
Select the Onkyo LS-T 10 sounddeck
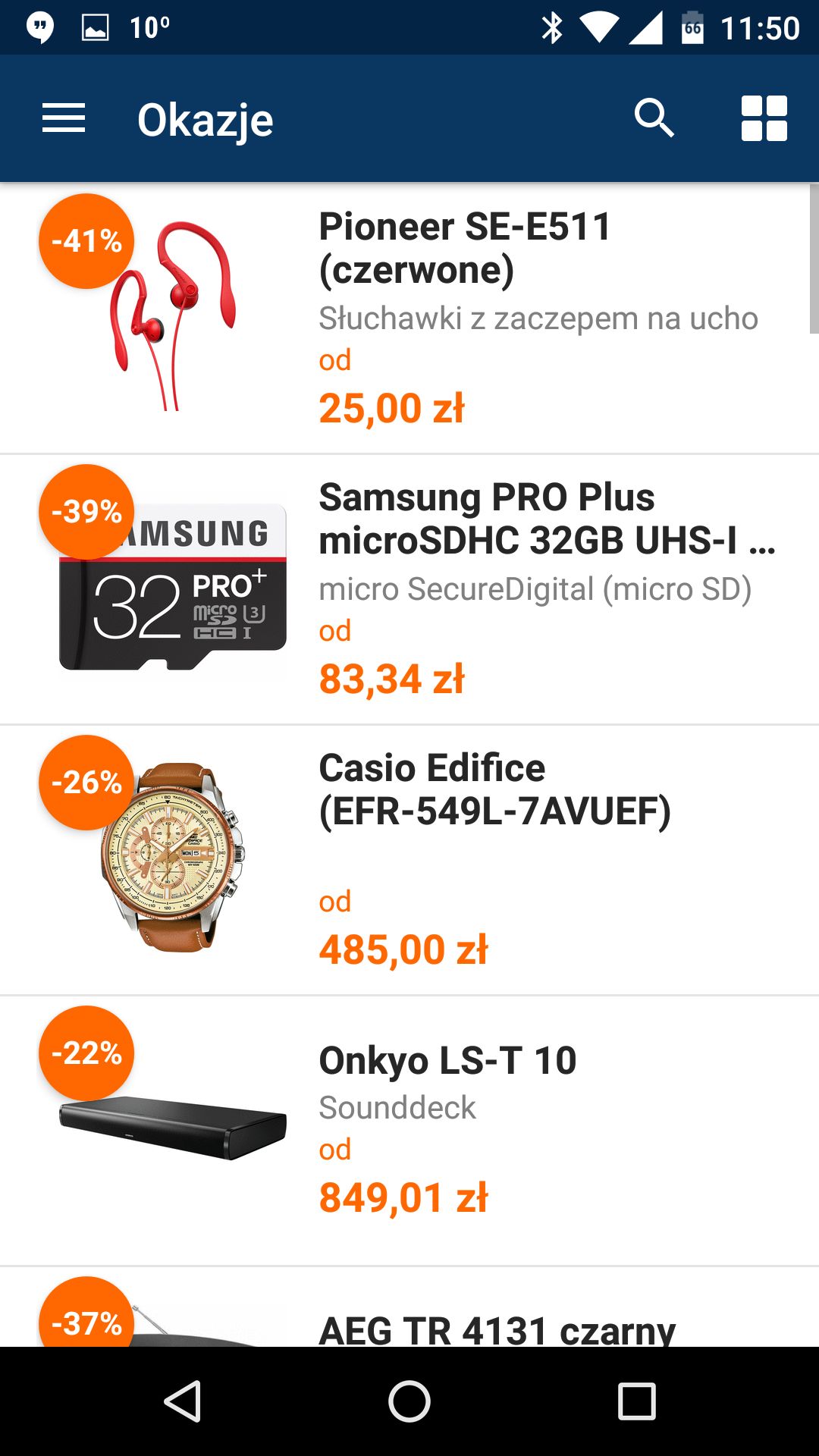coord(409,1131)
